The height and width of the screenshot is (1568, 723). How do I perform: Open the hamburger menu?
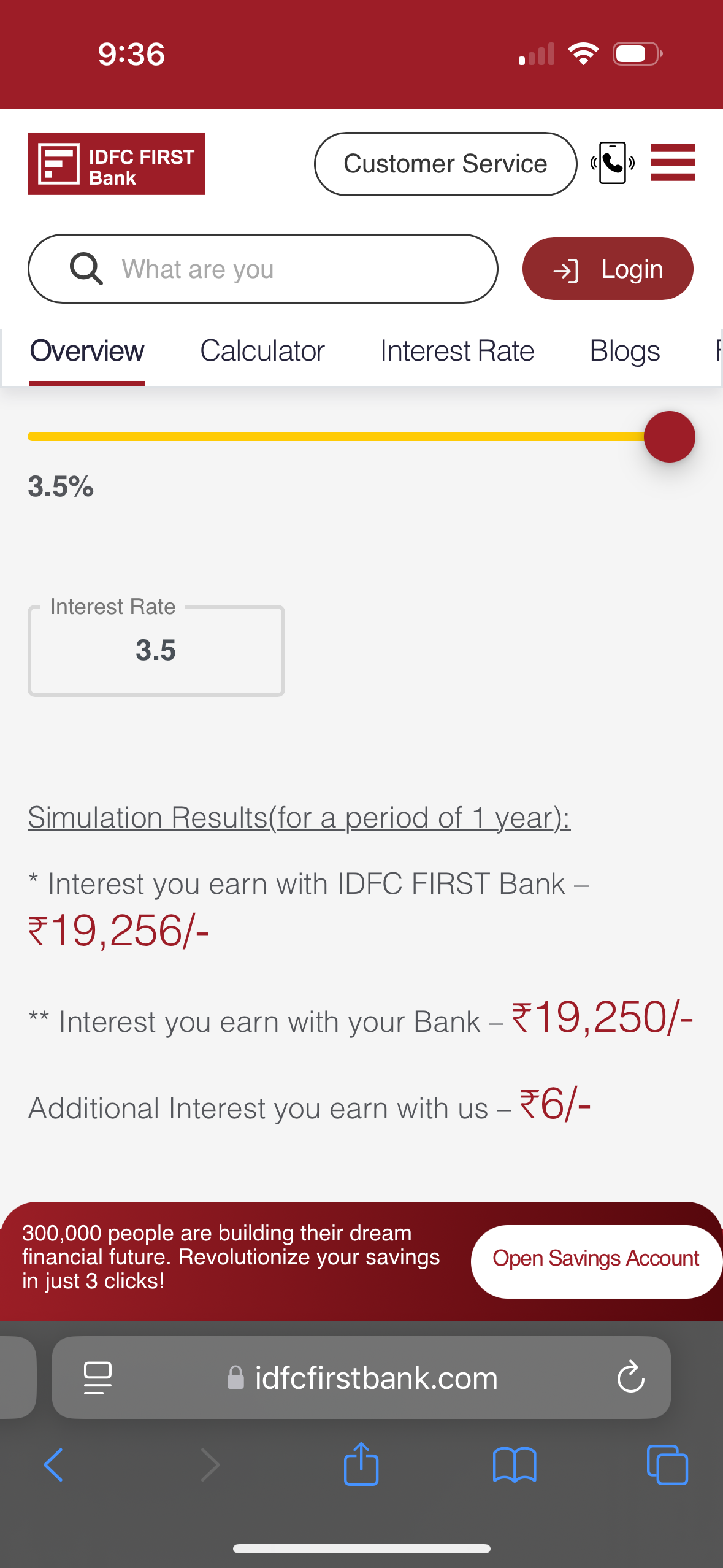click(672, 163)
